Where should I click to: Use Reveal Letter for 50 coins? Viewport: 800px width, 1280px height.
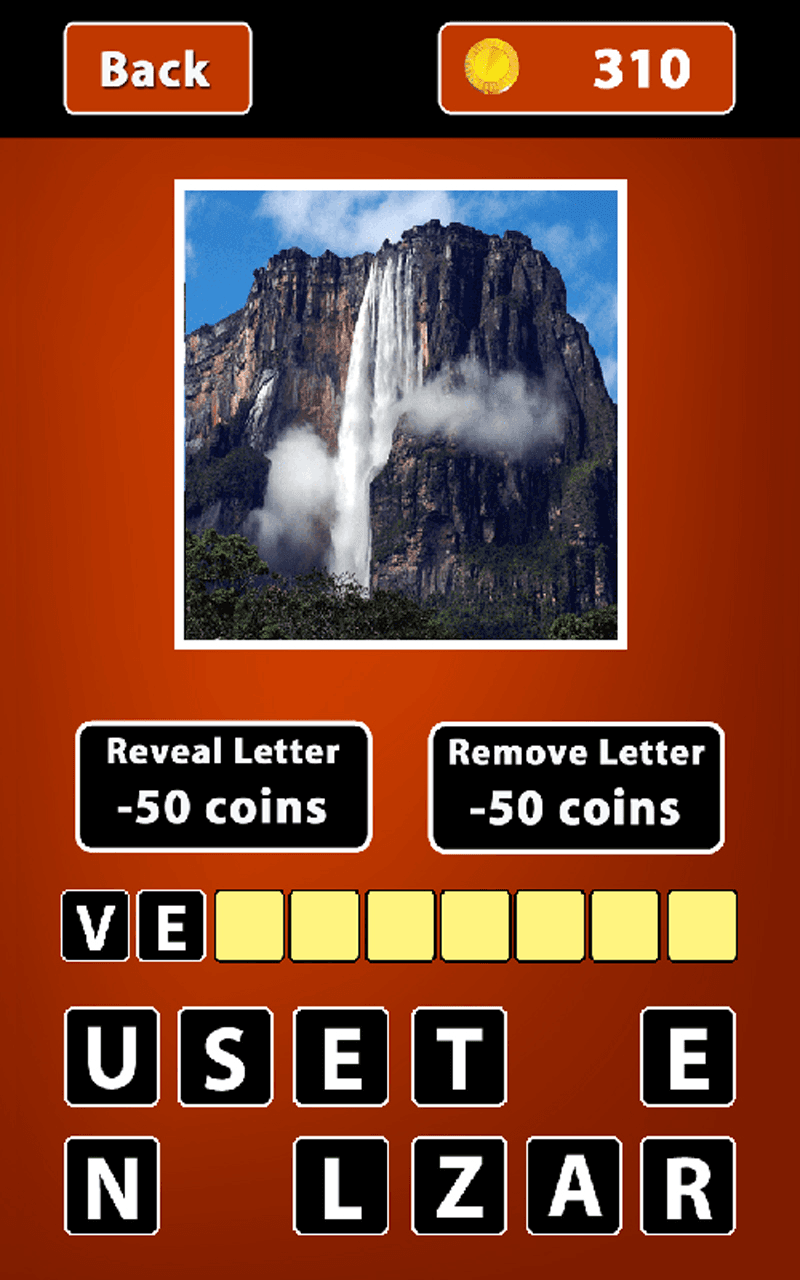(223, 787)
